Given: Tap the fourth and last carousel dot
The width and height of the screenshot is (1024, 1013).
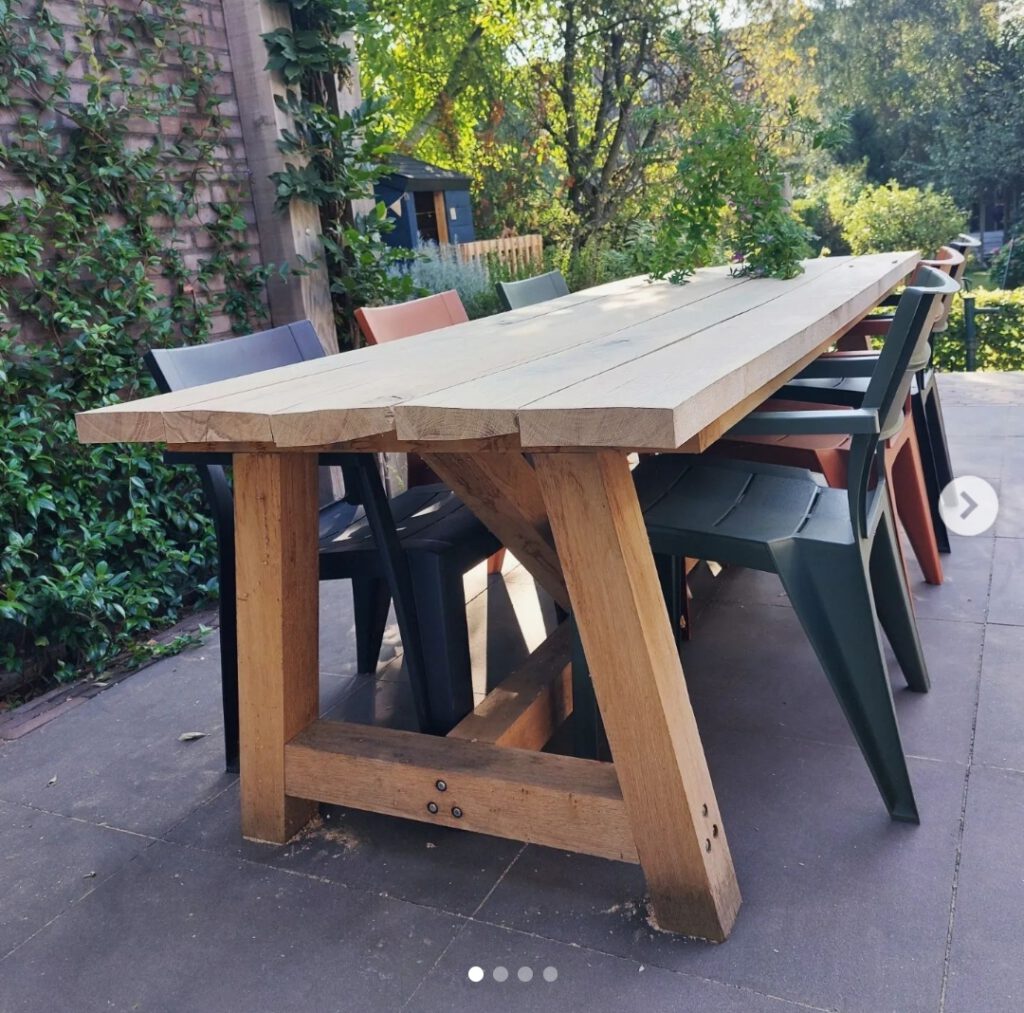Looking at the screenshot, I should coord(550,974).
